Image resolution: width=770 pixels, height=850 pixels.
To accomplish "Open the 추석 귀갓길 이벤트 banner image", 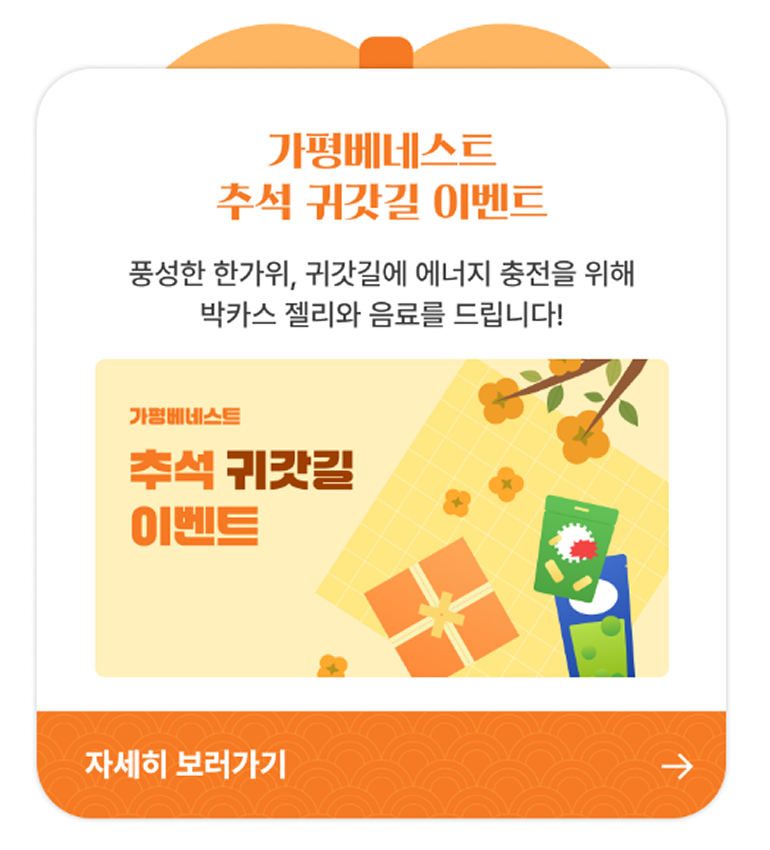I will (382, 518).
